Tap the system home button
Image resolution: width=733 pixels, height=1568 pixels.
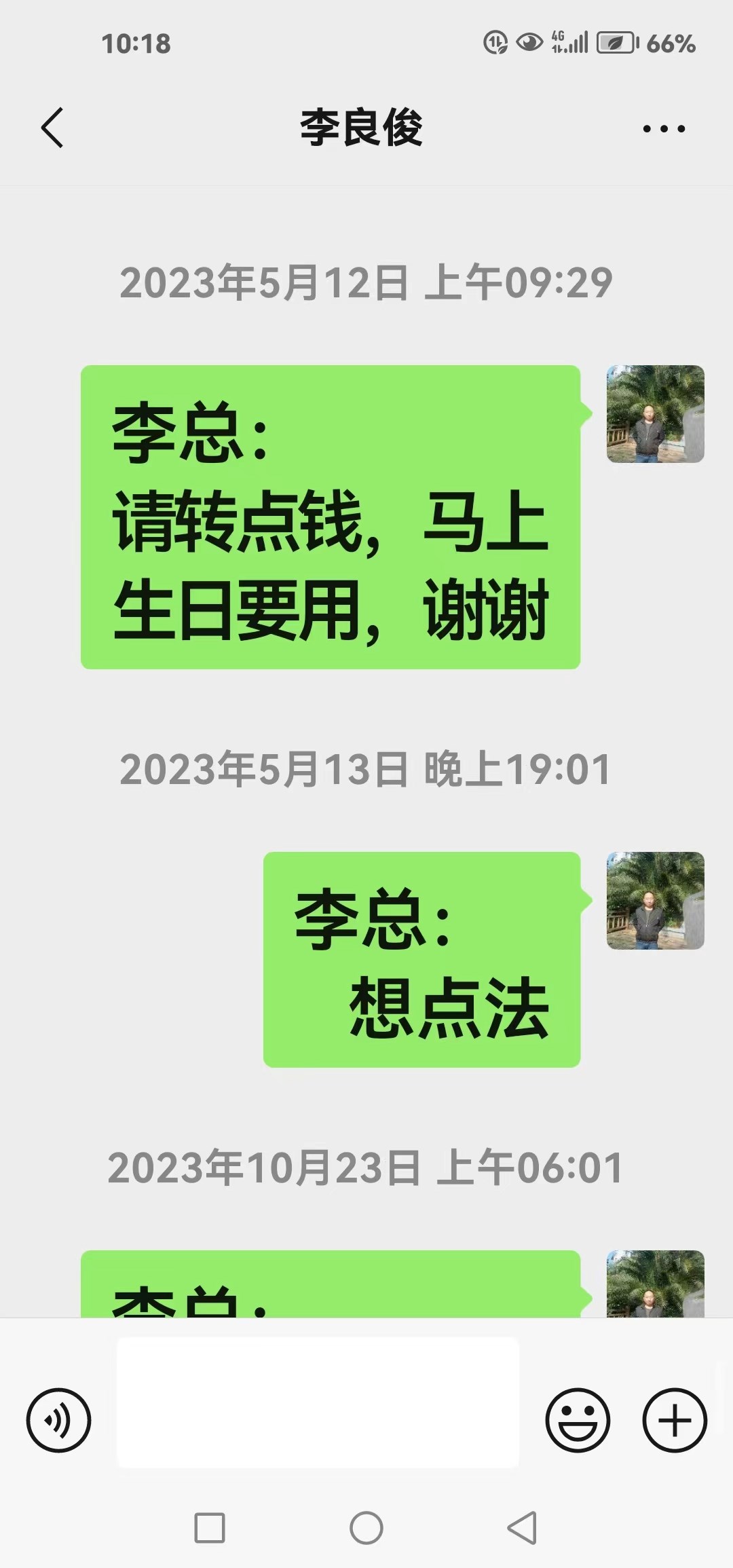[x=366, y=1529]
